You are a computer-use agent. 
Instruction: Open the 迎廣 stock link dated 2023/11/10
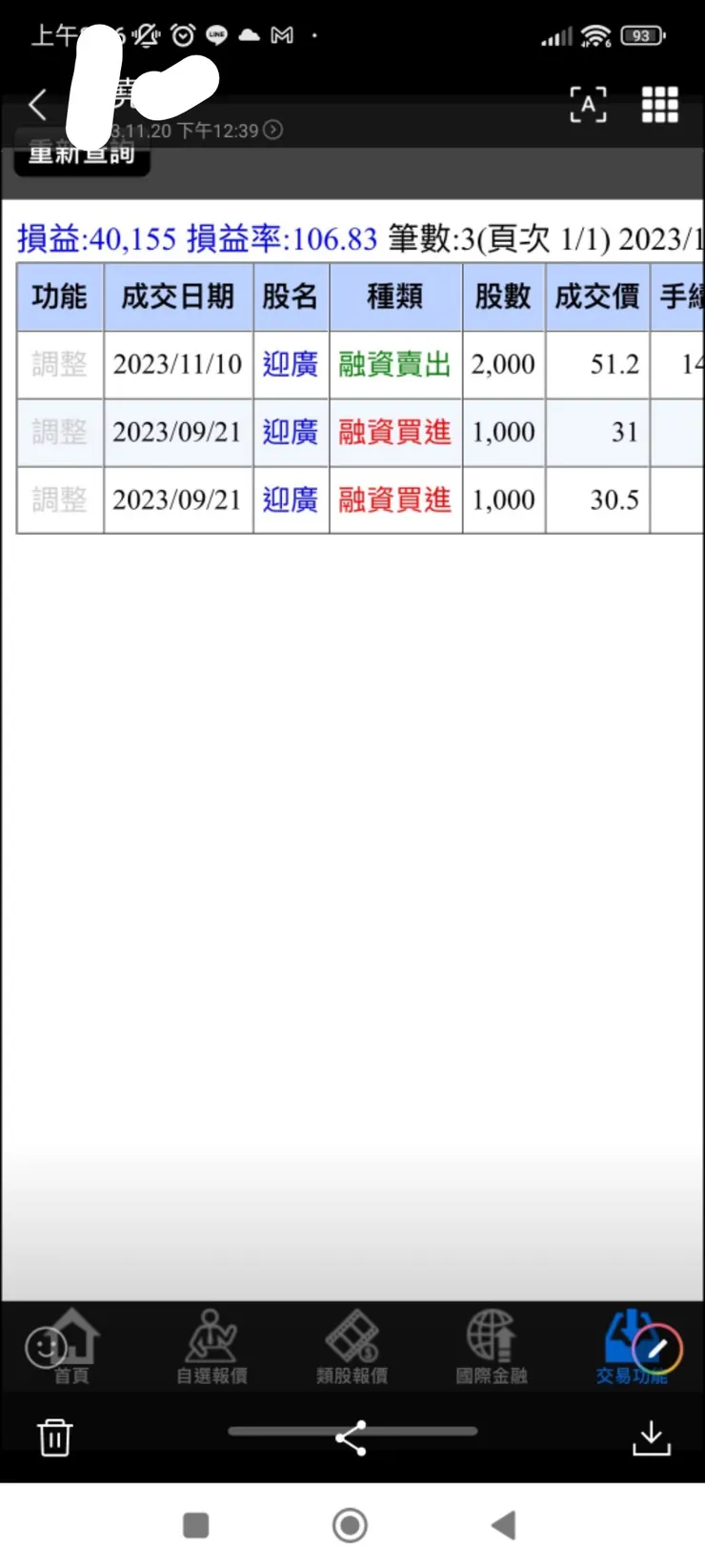[x=290, y=364]
